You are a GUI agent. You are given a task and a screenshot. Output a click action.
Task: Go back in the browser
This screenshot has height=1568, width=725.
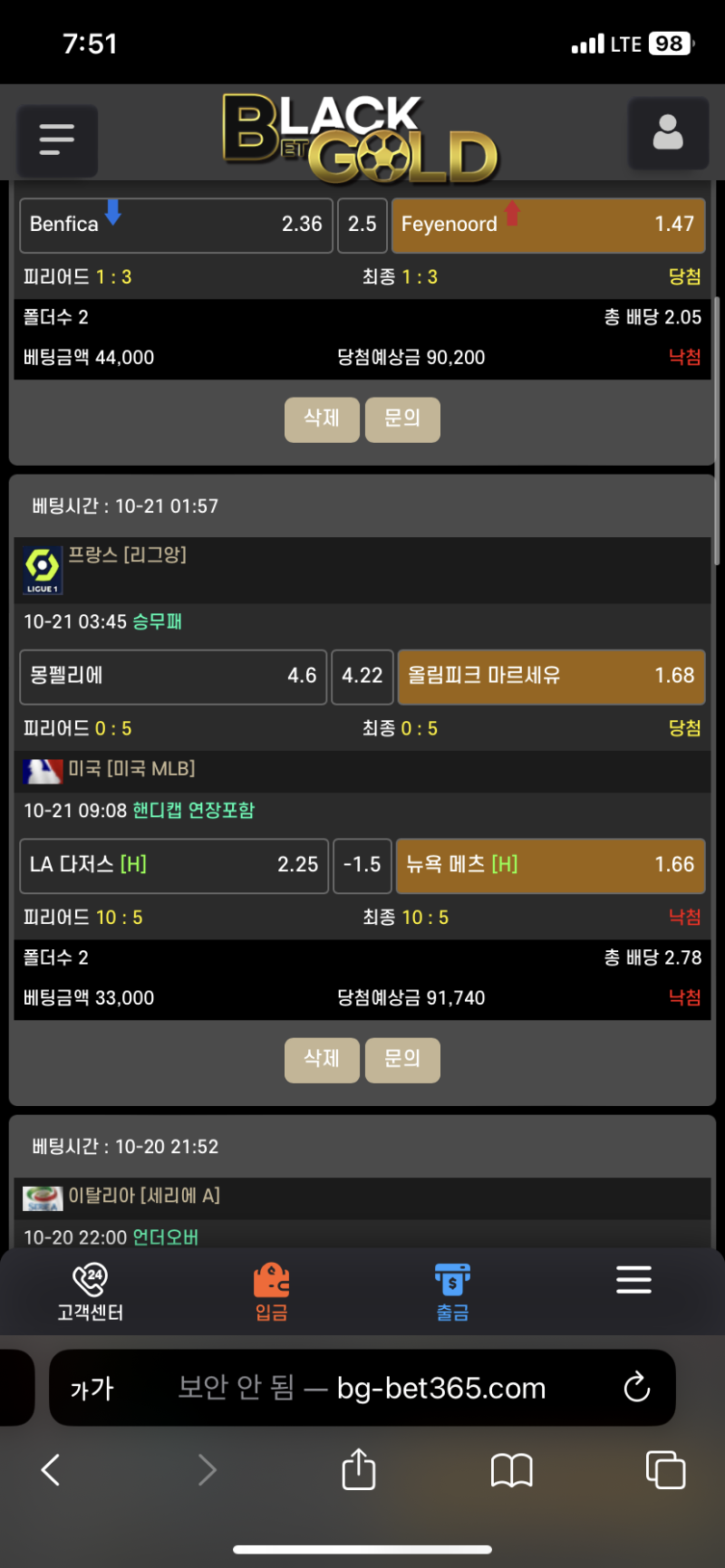52,1469
